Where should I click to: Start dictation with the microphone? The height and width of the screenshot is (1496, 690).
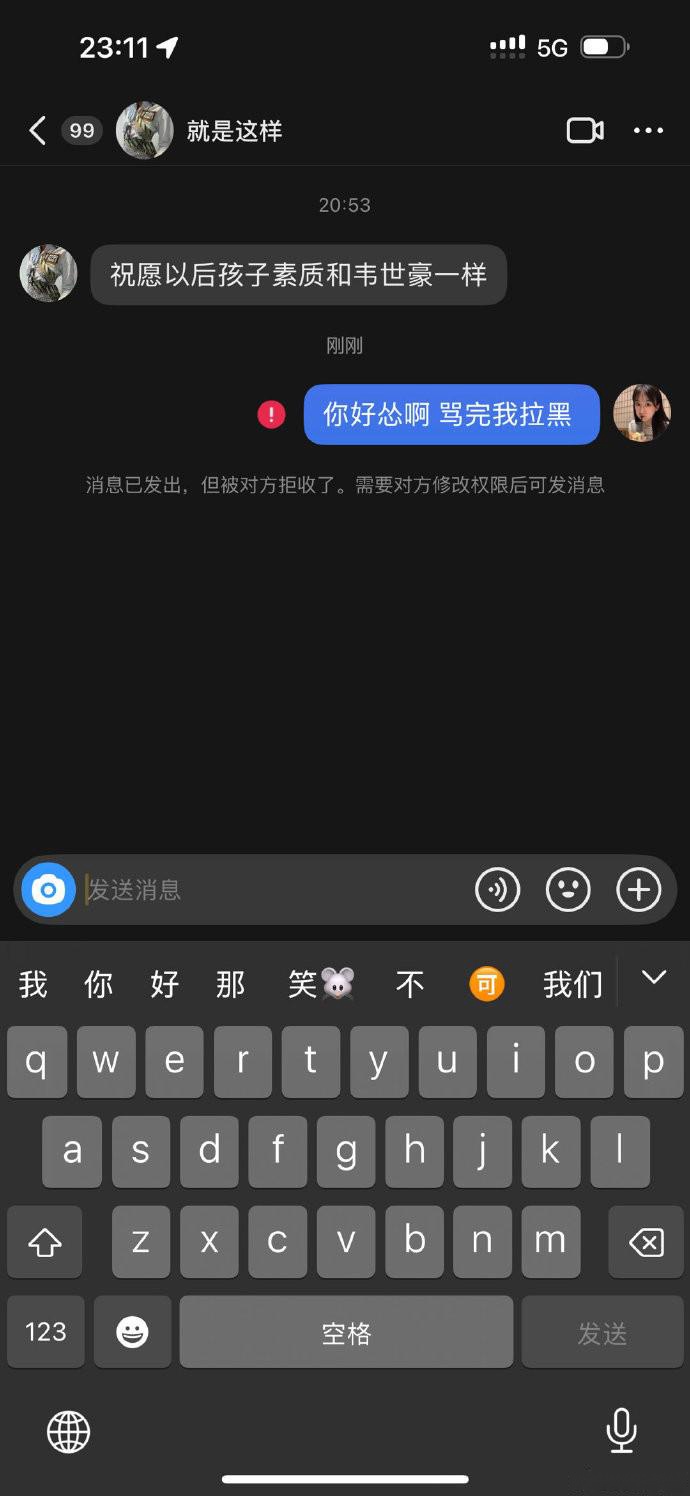621,1430
